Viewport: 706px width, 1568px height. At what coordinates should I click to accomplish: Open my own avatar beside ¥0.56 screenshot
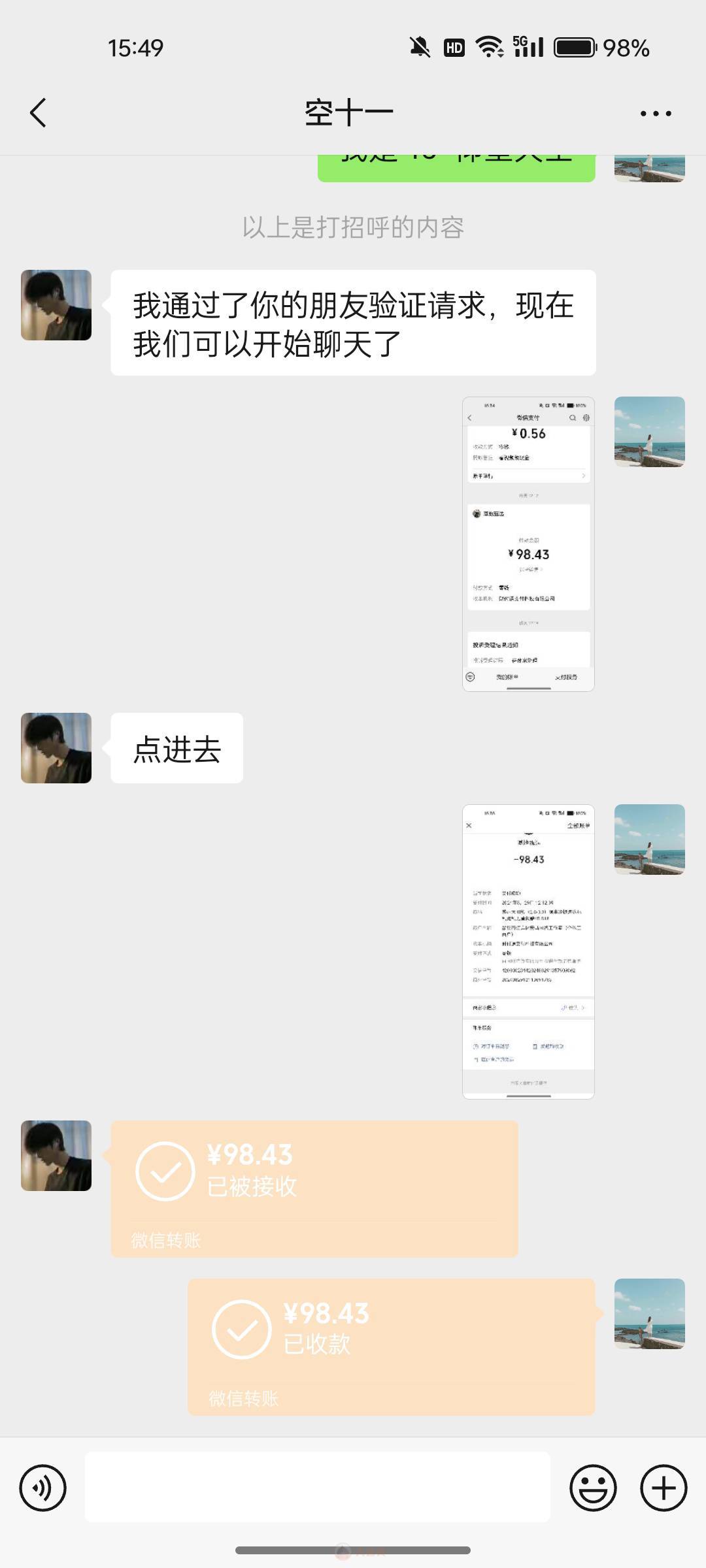point(649,432)
